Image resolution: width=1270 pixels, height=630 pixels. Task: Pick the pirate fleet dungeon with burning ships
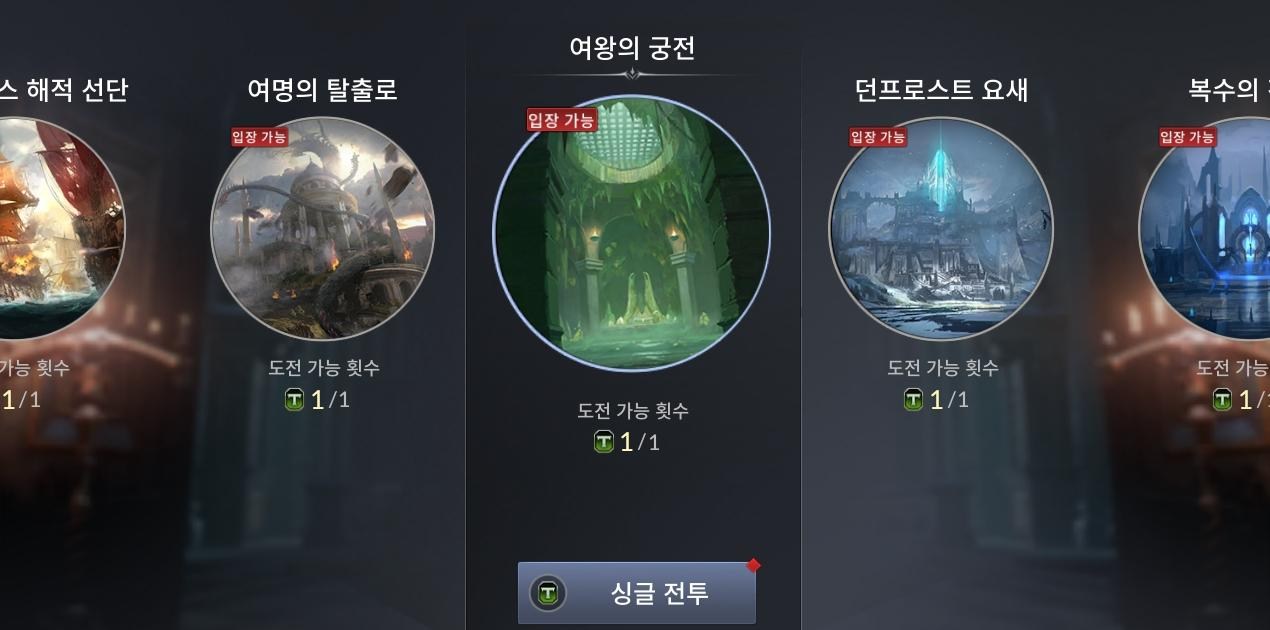click(50, 229)
